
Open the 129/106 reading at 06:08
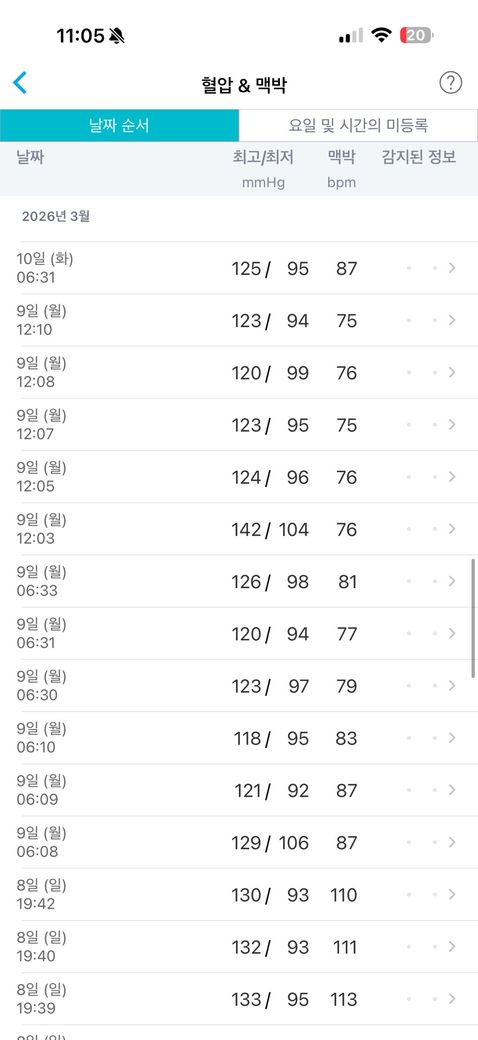coord(239,842)
